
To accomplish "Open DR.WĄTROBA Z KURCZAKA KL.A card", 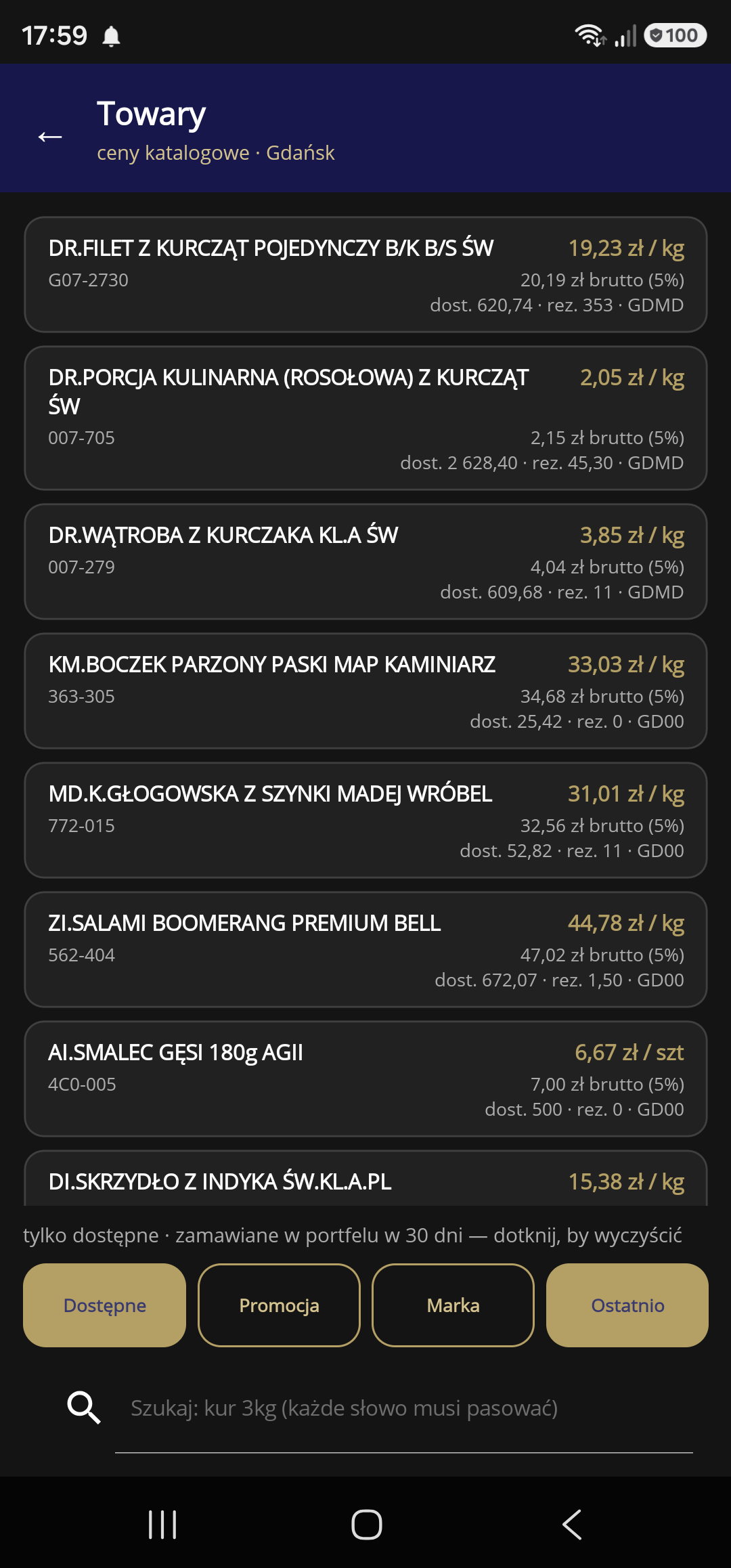I will click(x=365, y=561).
